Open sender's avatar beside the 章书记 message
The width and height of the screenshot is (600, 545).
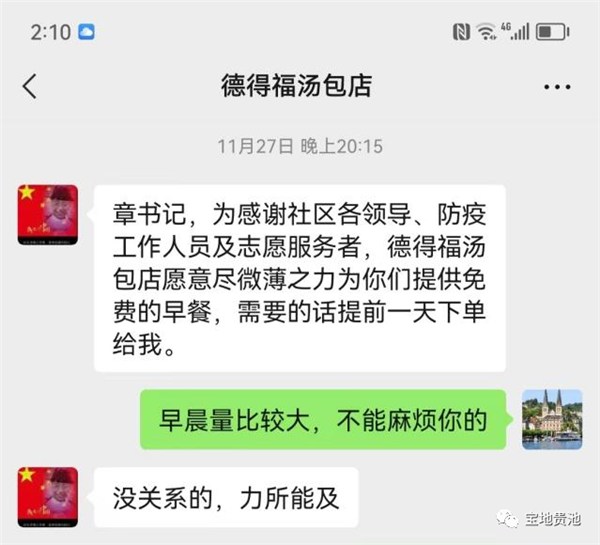[47, 214]
